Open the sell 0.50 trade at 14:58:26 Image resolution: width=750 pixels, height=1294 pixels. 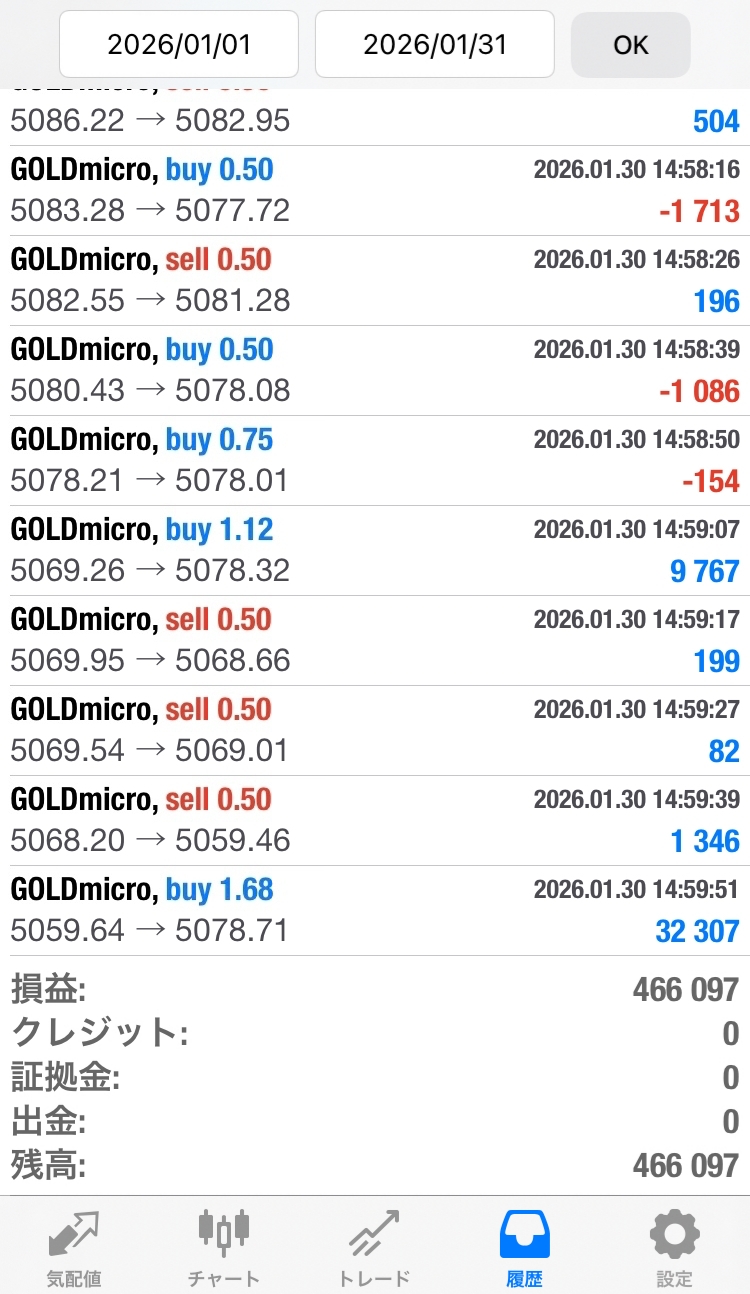(375, 280)
